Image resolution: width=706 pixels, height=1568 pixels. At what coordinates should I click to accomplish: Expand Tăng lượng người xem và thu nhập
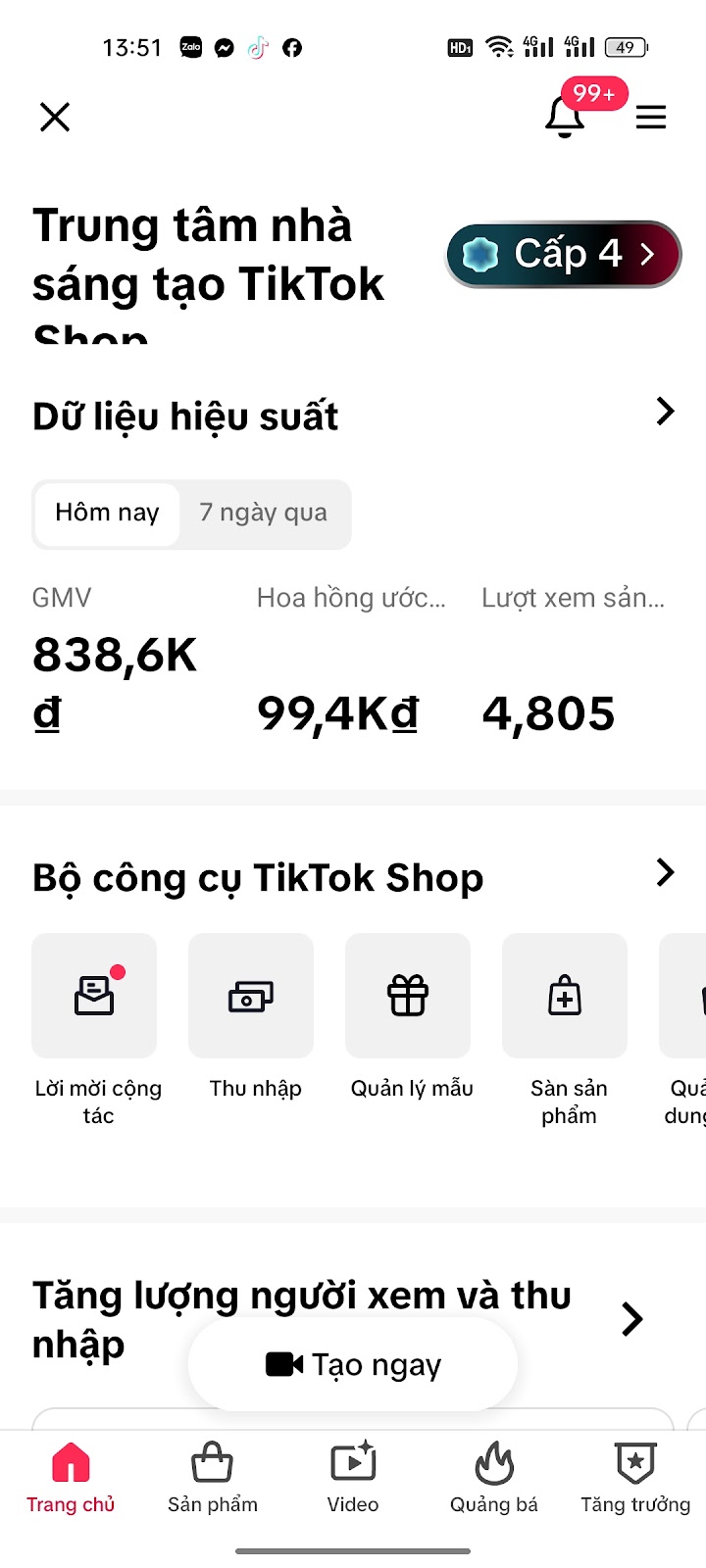point(632,1319)
